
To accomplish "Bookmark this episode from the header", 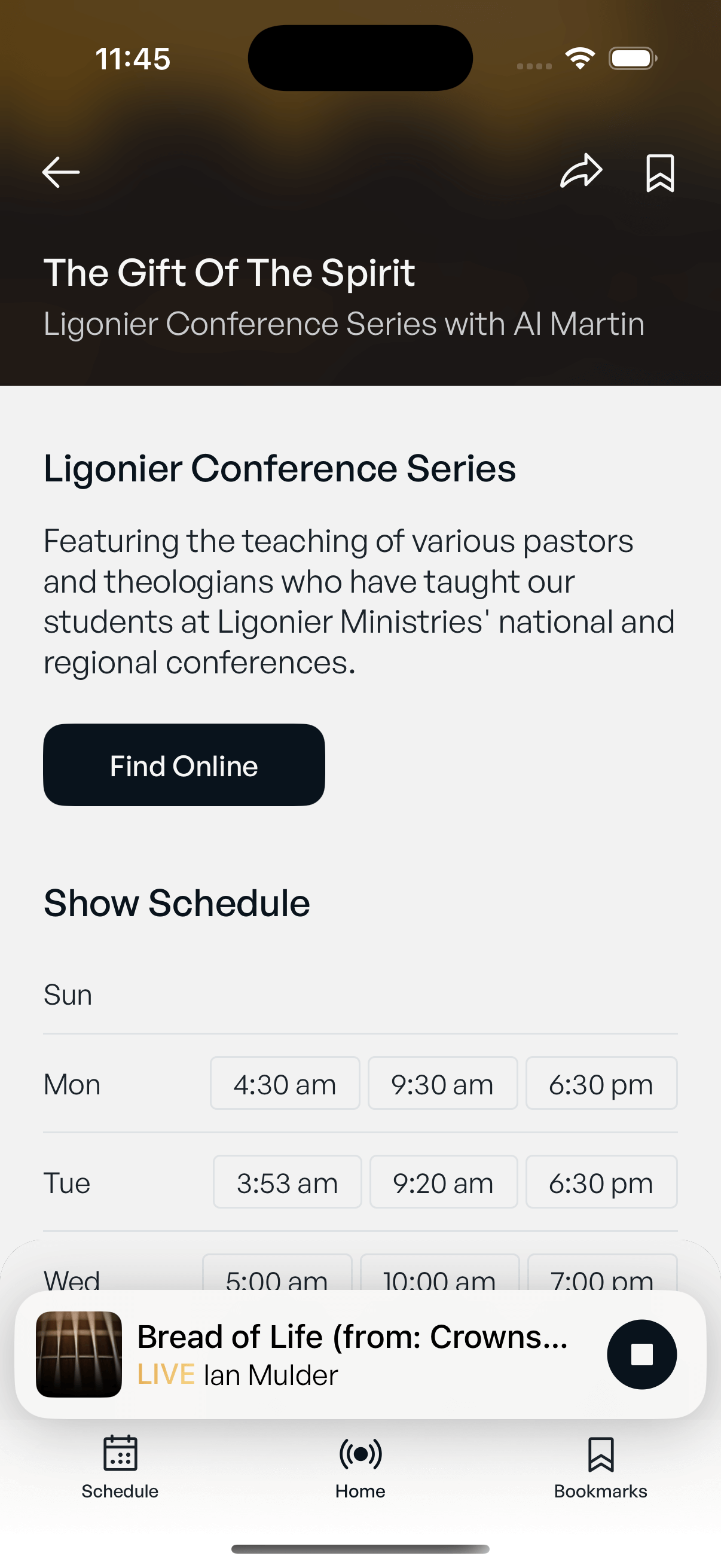I will coord(659,173).
